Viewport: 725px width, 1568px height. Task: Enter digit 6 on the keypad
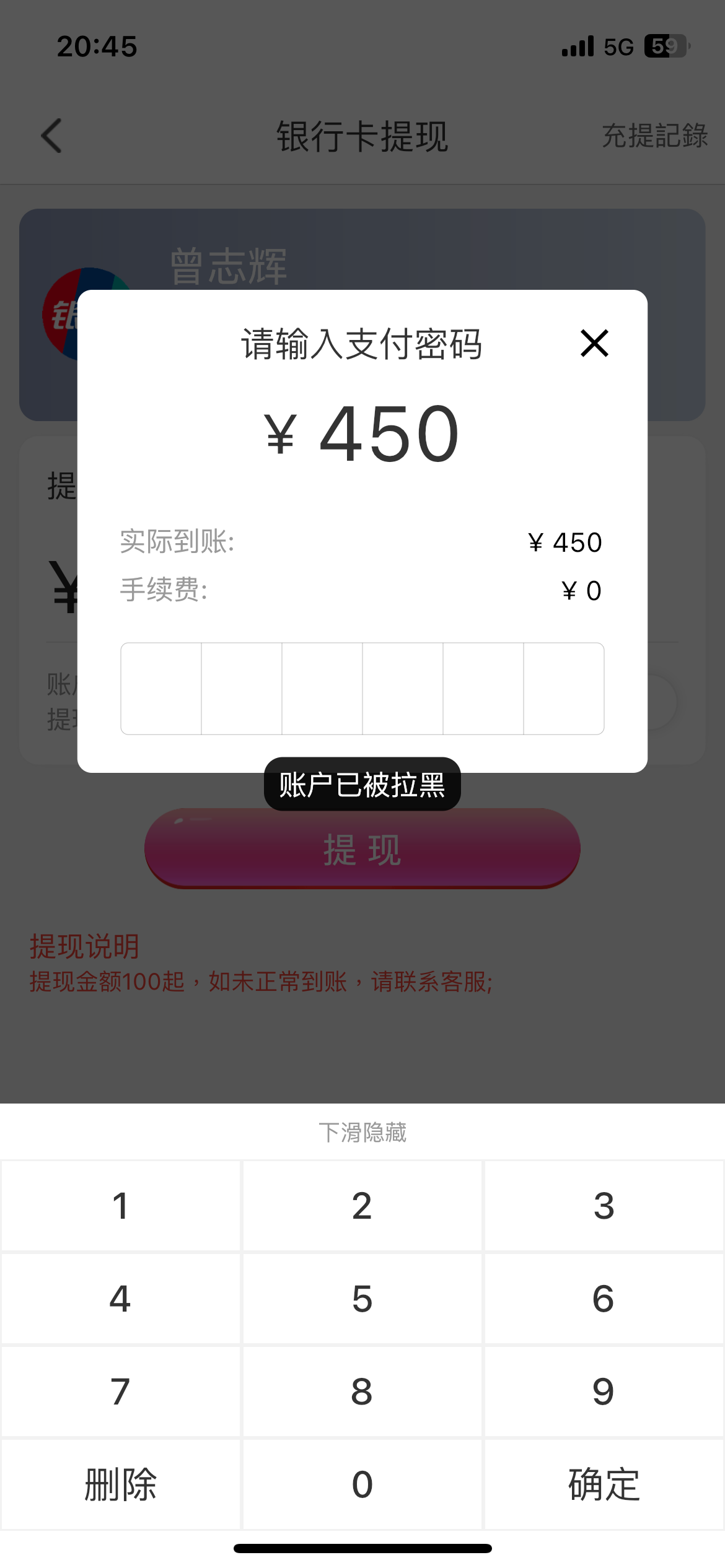604,1299
